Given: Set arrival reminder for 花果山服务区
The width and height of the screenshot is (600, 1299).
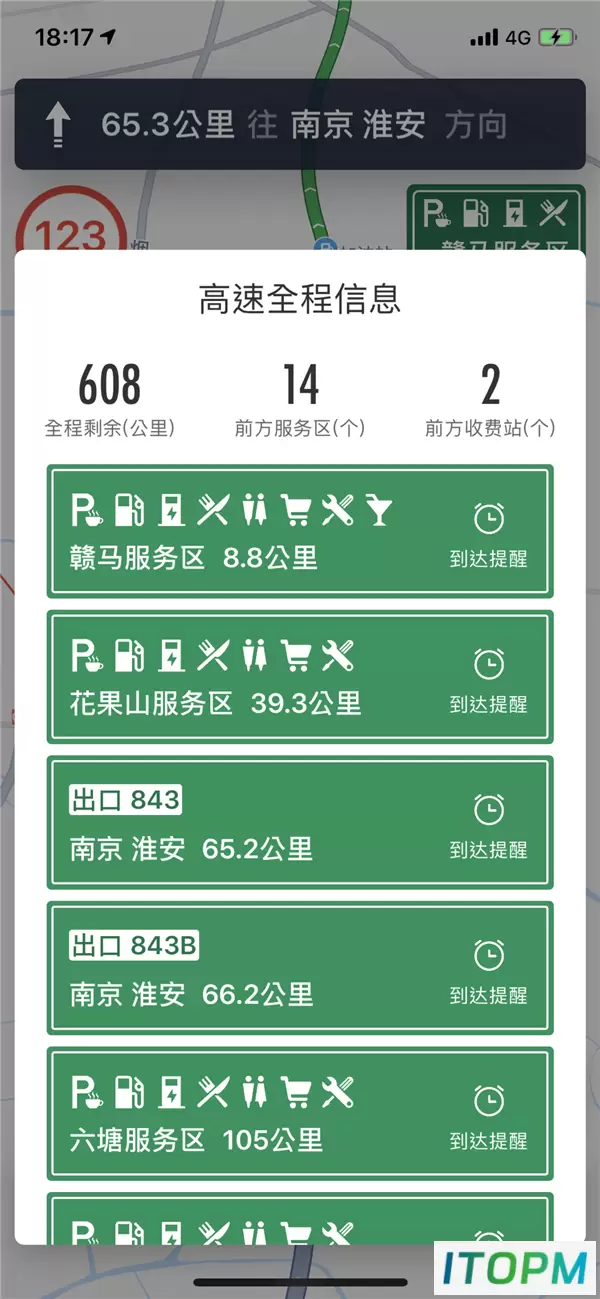Looking at the screenshot, I should point(488,680).
